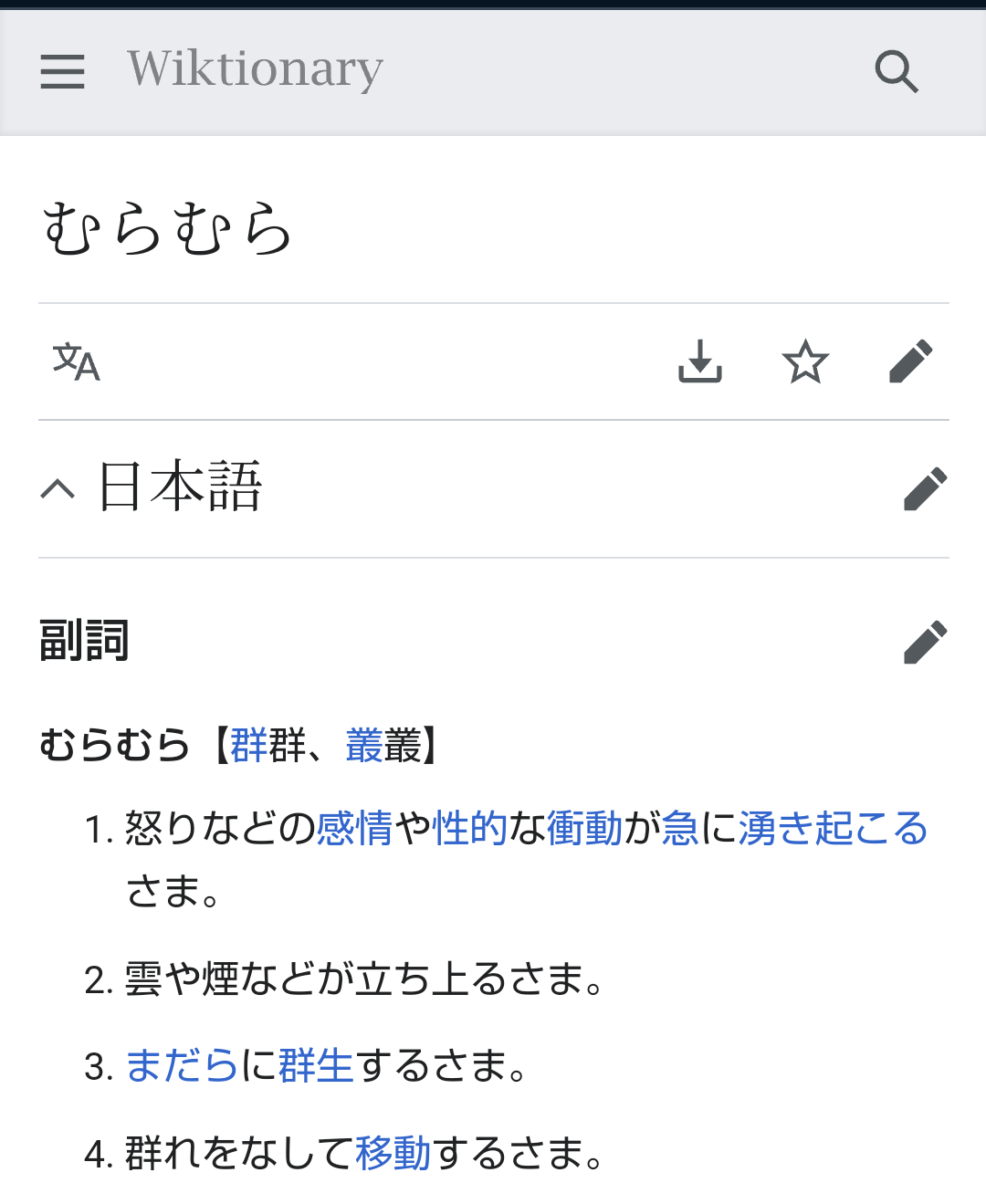The image size is (986, 1204).
Task: Edit the 副詞 section
Action: [925, 642]
